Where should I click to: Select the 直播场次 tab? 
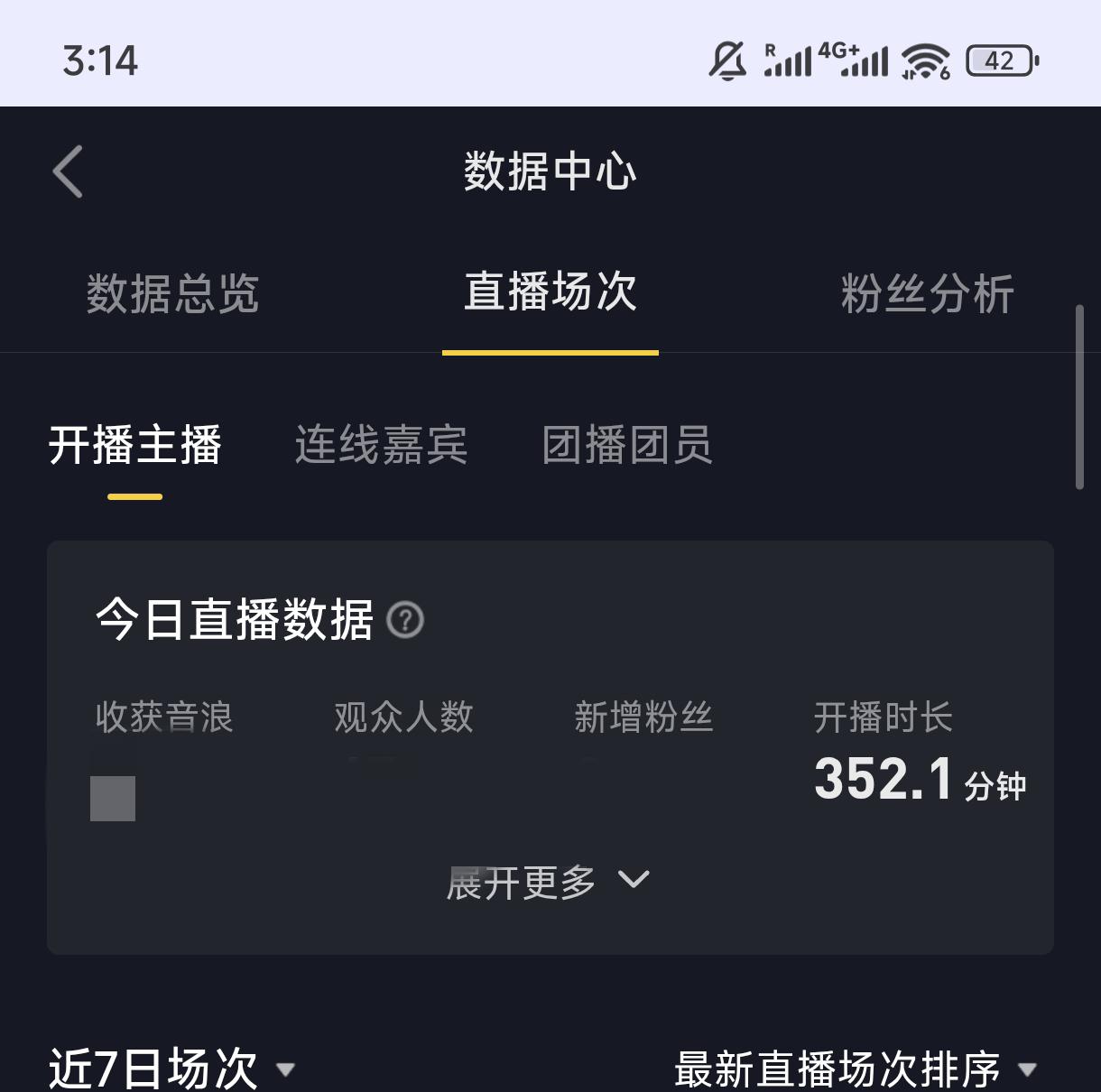click(x=550, y=292)
